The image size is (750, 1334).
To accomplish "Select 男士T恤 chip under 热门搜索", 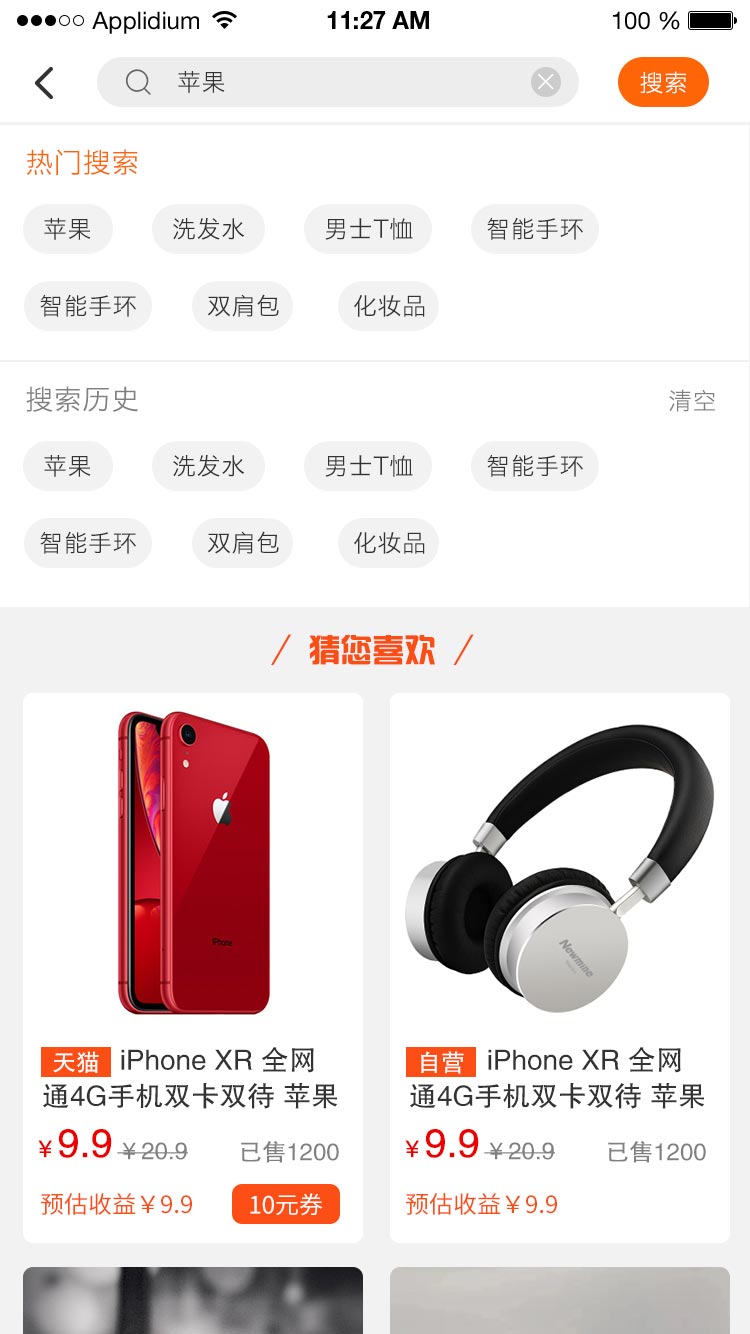I will (x=368, y=229).
